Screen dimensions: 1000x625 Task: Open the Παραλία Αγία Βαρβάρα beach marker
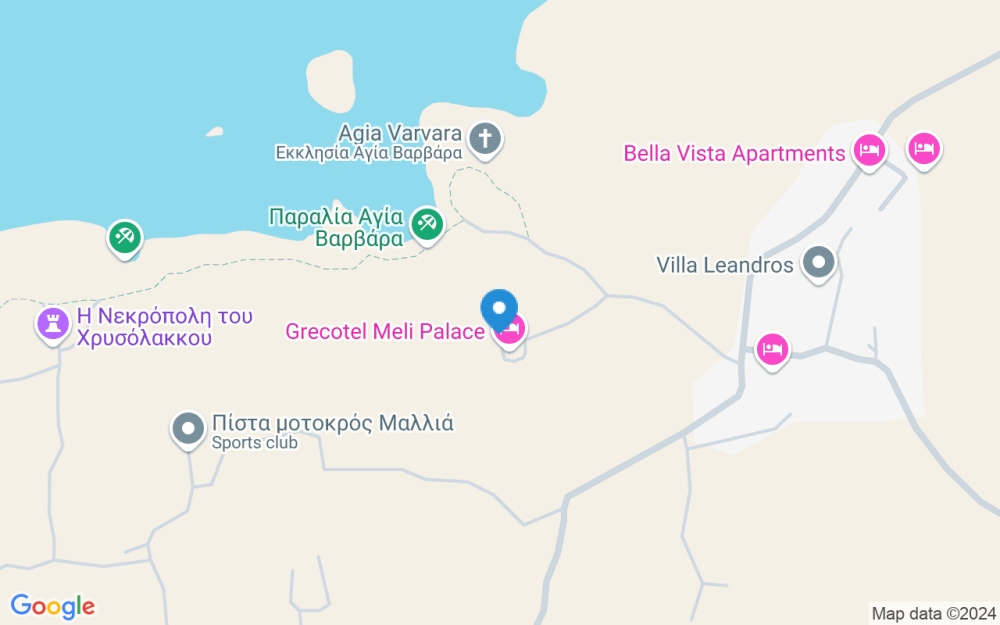(x=427, y=225)
